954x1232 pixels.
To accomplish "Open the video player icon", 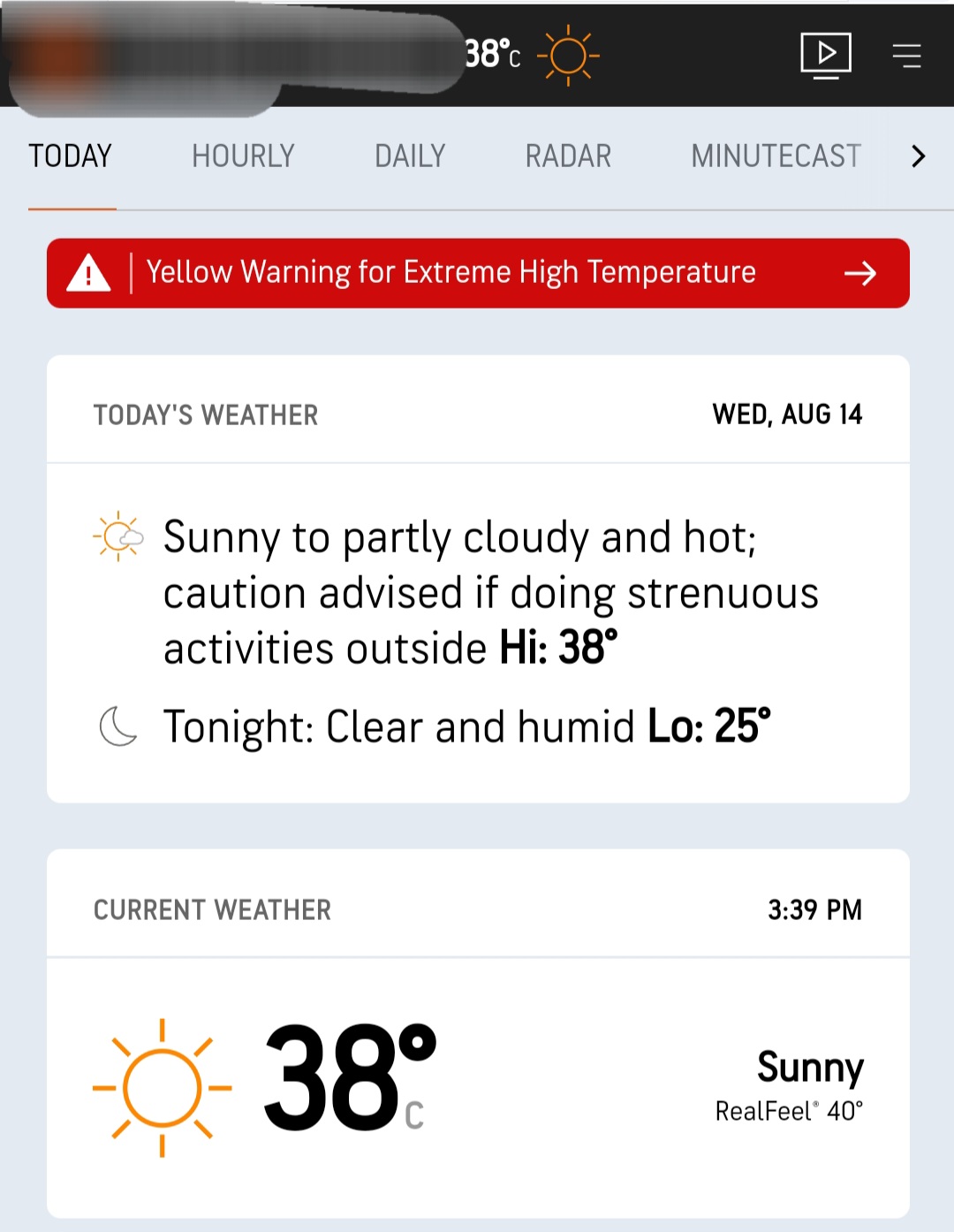I will click(825, 56).
